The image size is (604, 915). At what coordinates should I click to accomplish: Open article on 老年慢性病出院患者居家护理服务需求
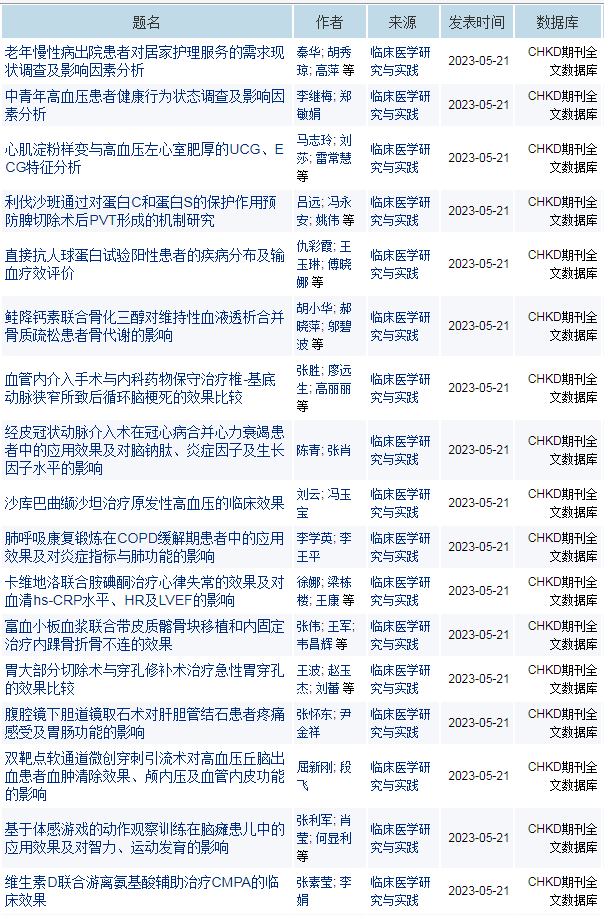point(122,52)
